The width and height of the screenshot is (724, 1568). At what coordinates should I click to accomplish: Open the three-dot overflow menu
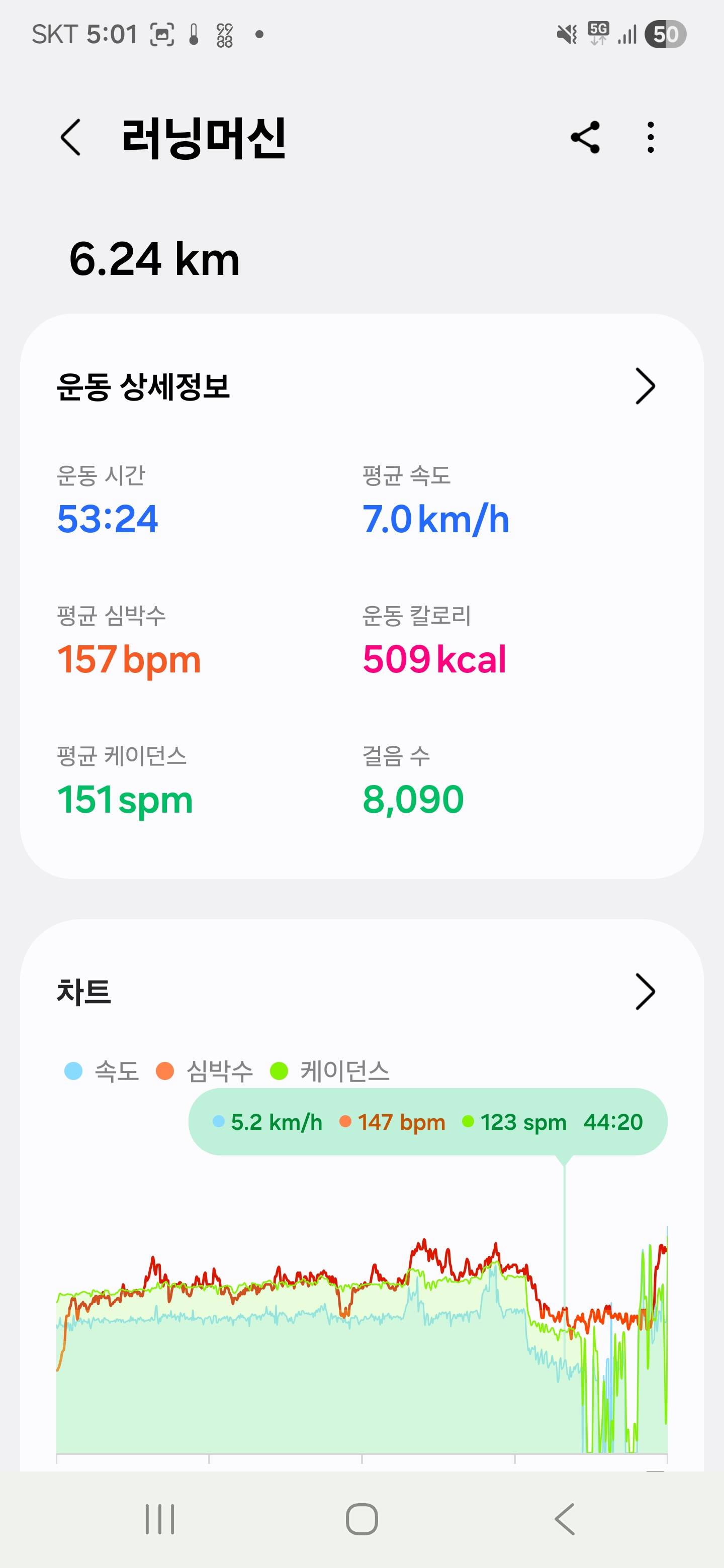(x=650, y=138)
